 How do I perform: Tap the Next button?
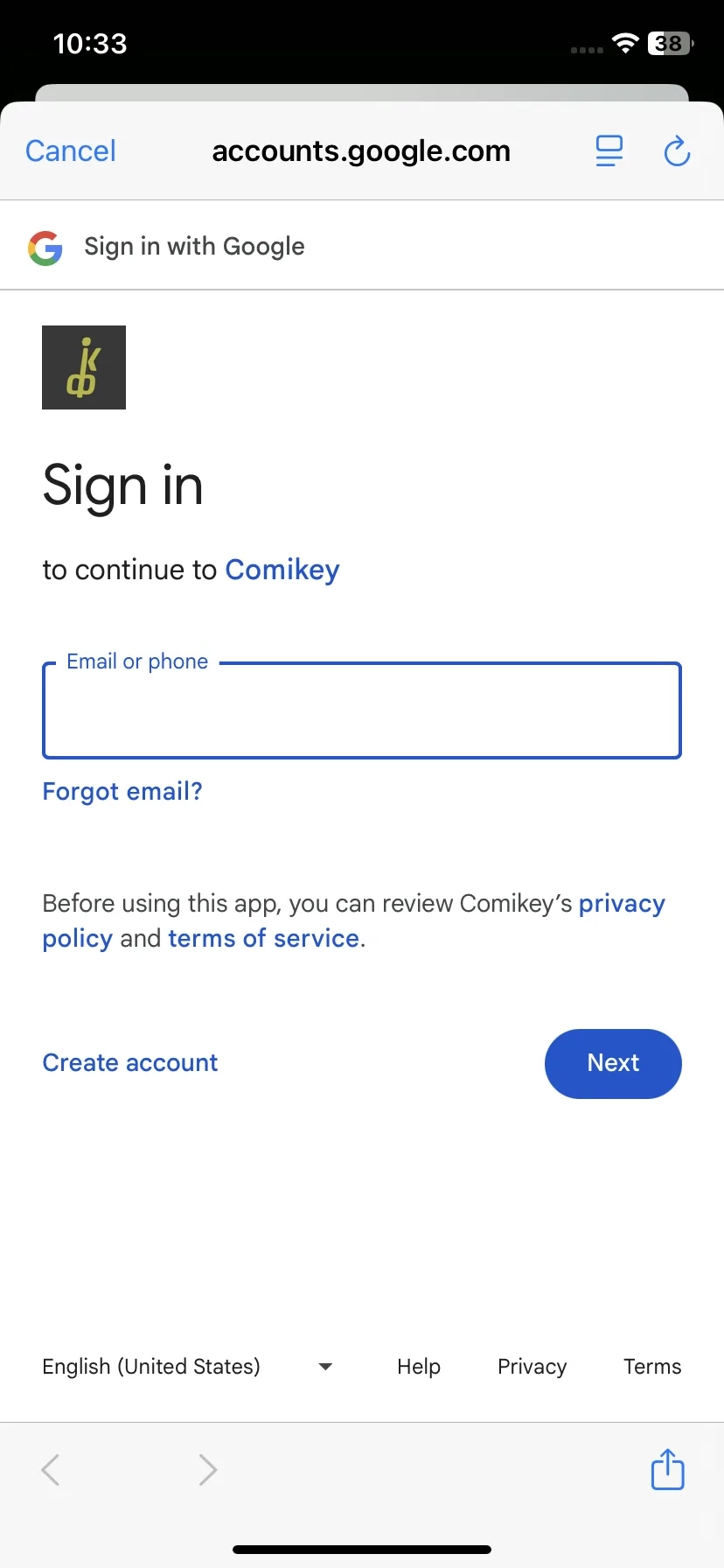612,1063
